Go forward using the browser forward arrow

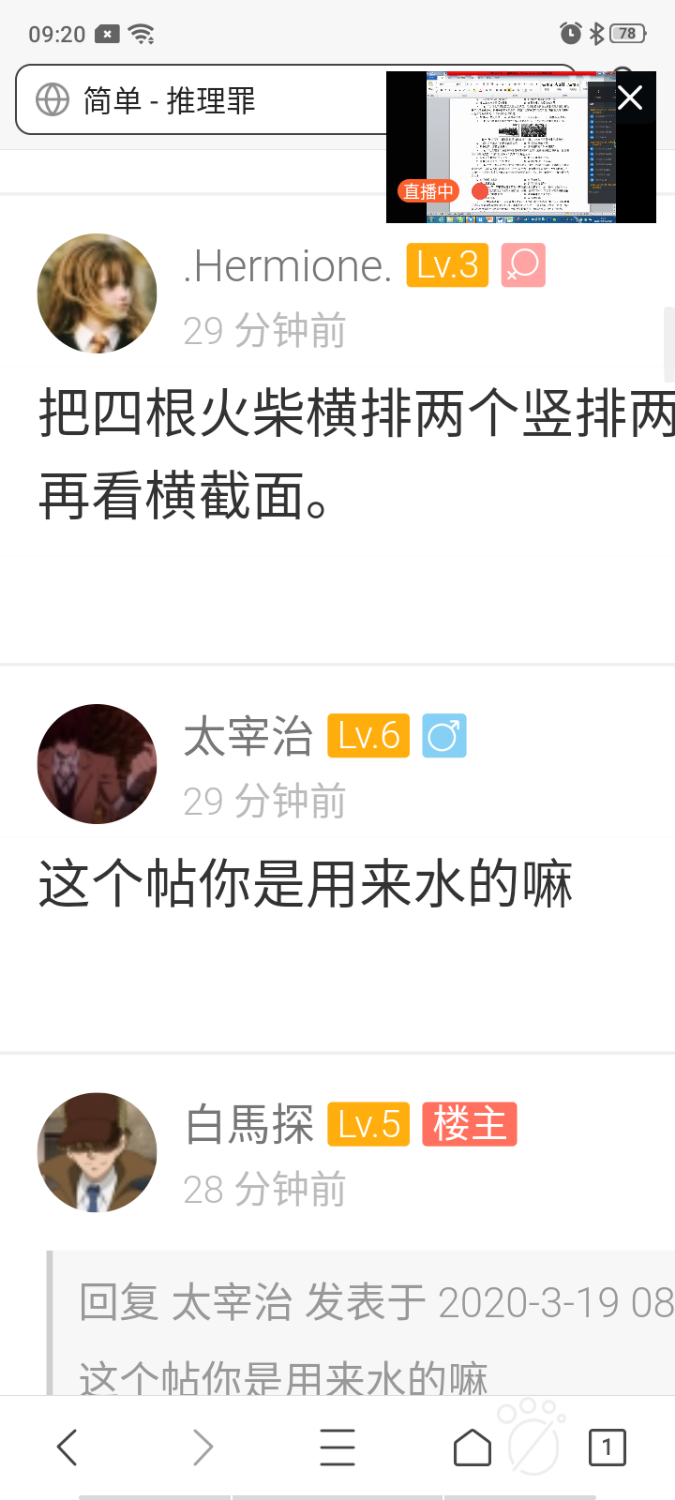(x=202, y=1447)
